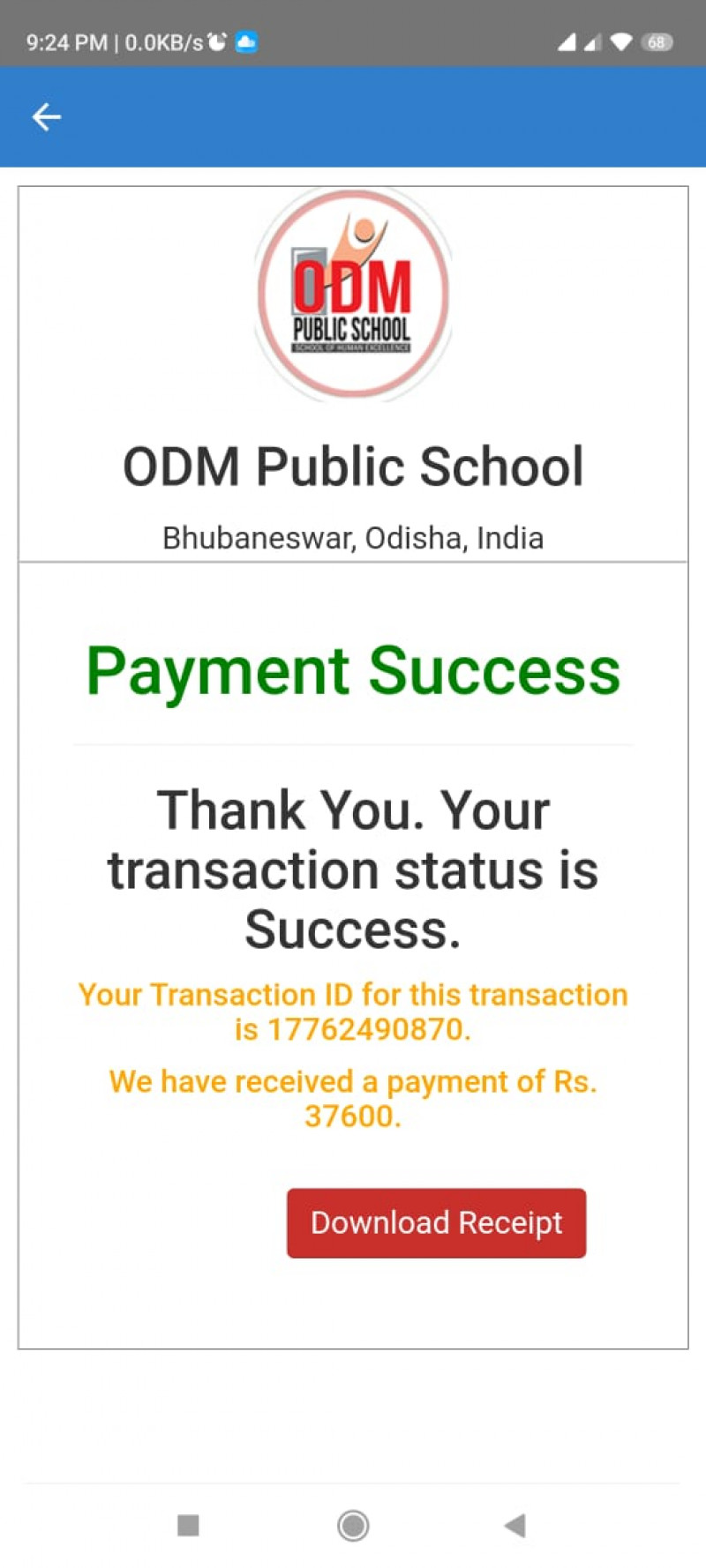The width and height of the screenshot is (706, 1568).
Task: Go to the system home screen
Action: pyautogui.click(x=353, y=1525)
